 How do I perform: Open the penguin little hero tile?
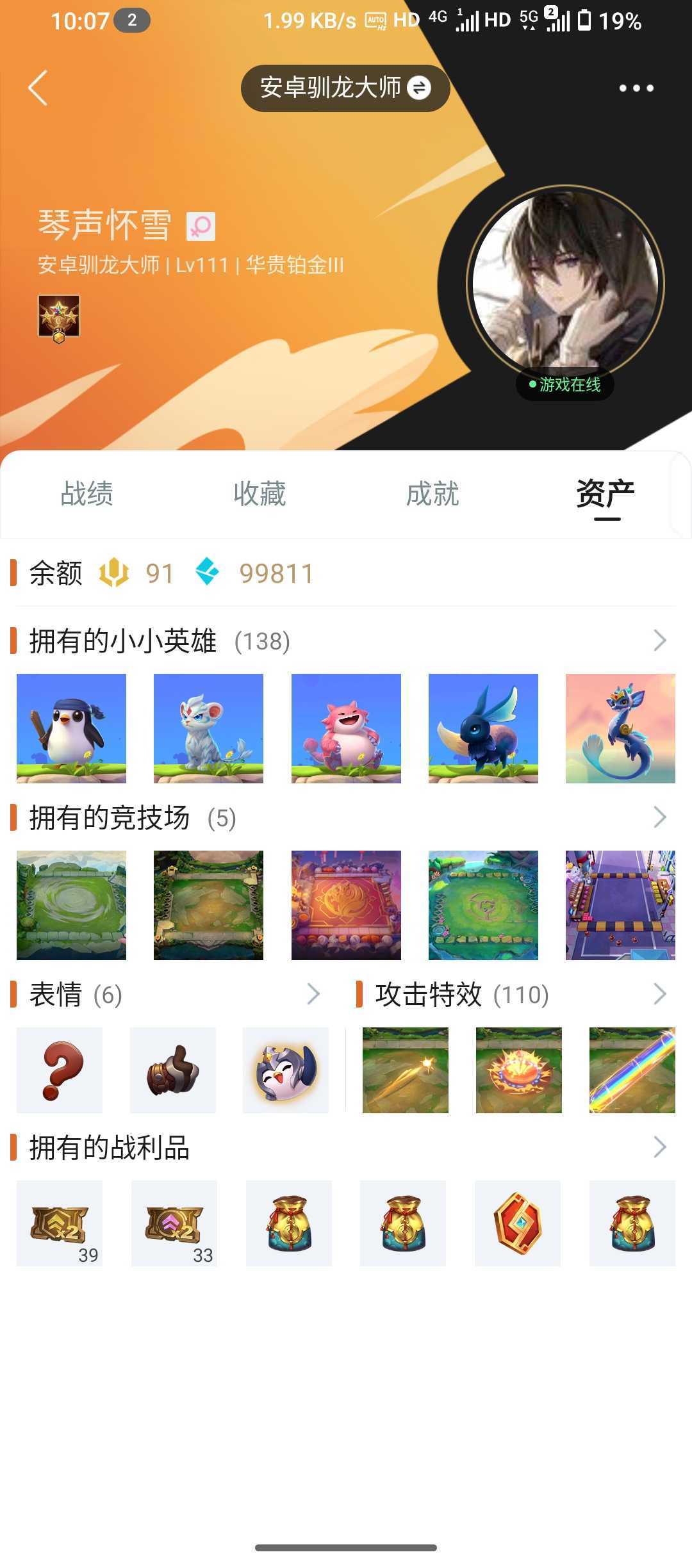pos(71,728)
